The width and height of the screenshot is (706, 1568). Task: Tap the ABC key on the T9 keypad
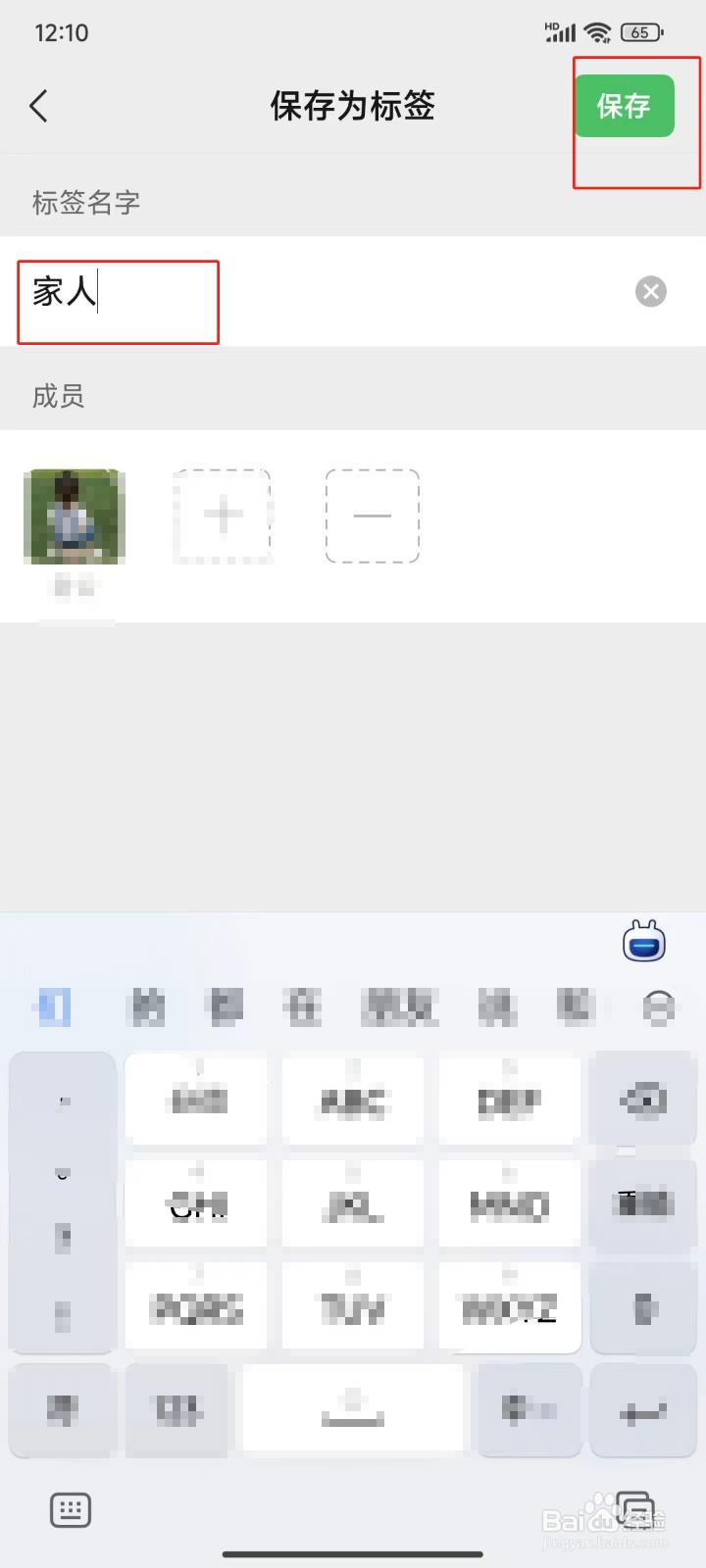pyautogui.click(x=353, y=1099)
